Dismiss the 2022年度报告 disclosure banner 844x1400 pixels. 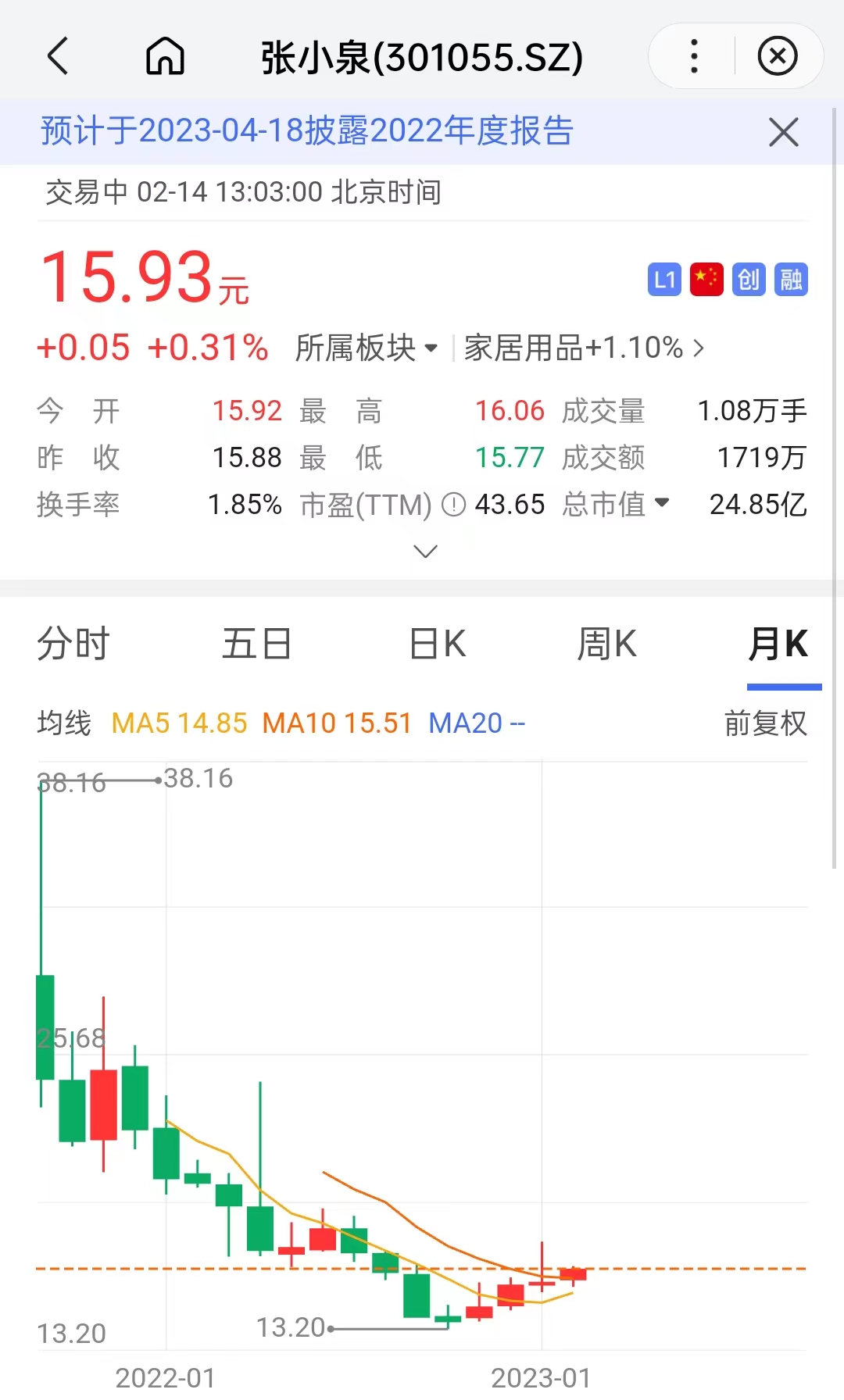[783, 132]
